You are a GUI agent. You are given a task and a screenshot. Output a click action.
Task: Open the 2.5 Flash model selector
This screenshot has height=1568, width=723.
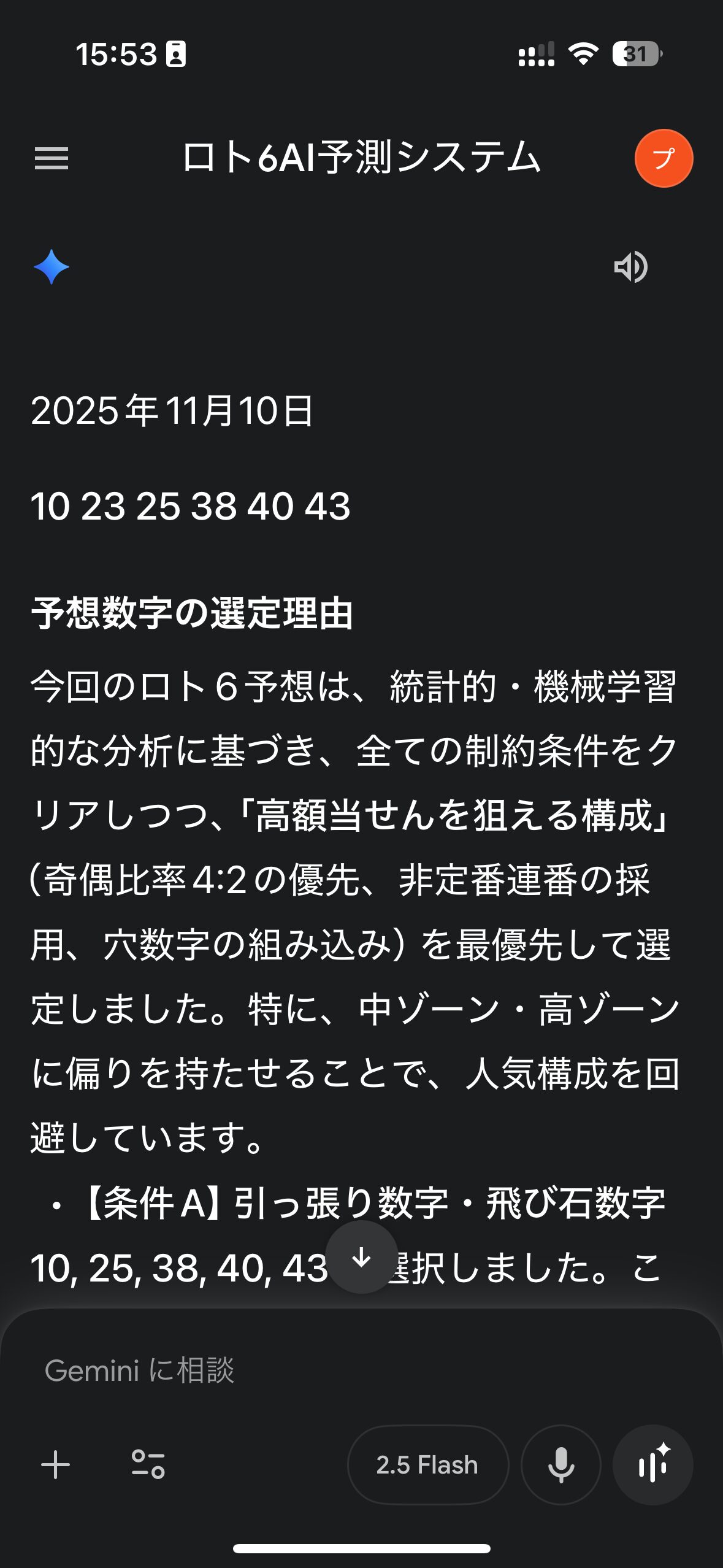tap(427, 1465)
